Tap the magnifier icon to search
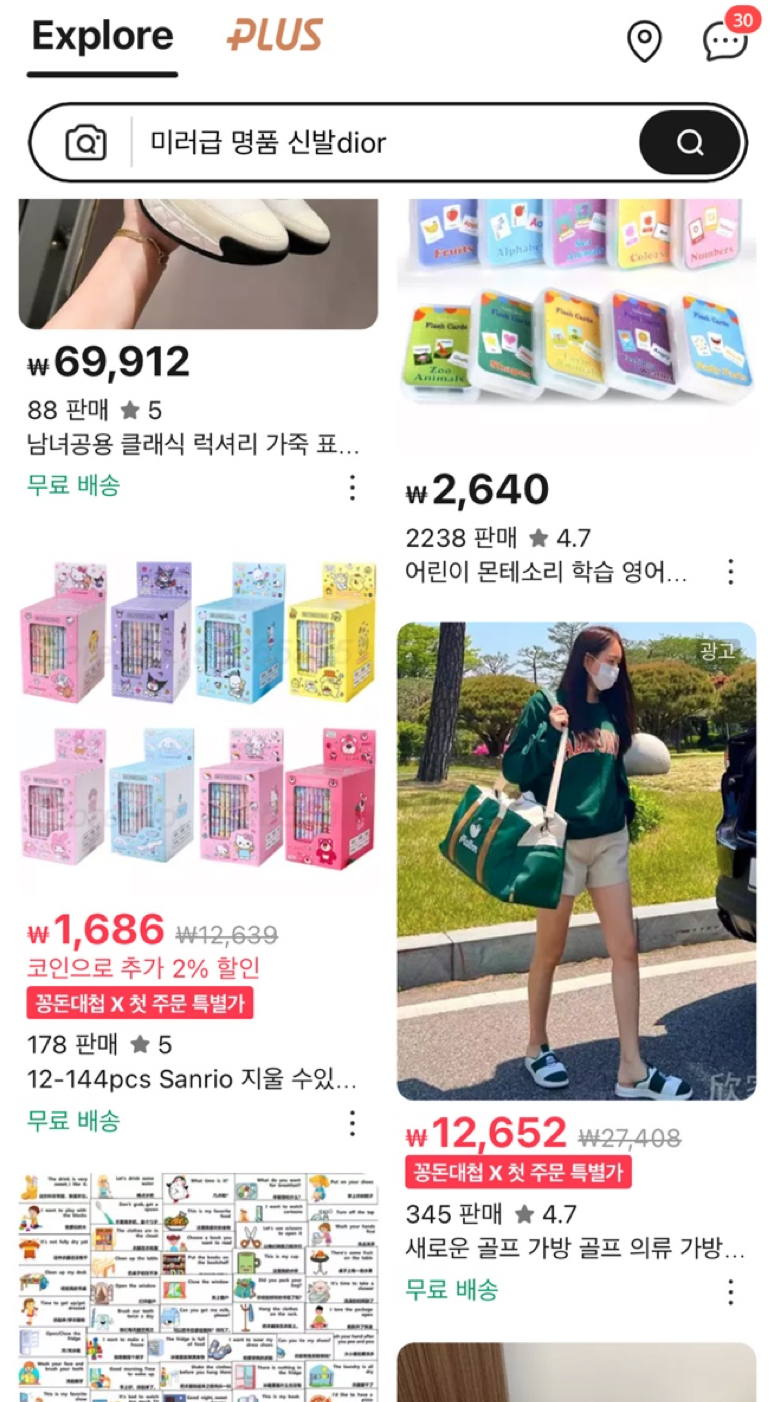 (x=688, y=142)
